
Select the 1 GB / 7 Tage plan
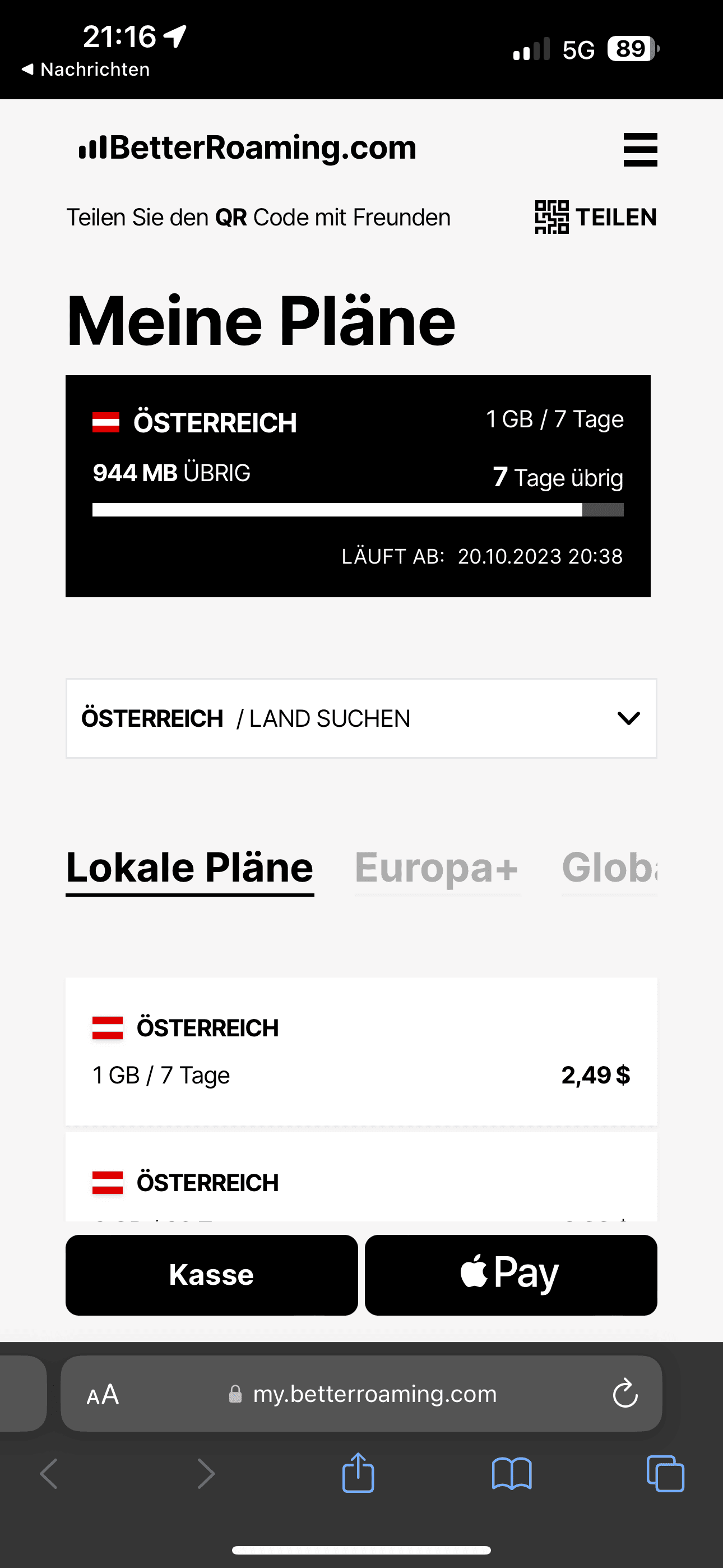coord(361,1052)
